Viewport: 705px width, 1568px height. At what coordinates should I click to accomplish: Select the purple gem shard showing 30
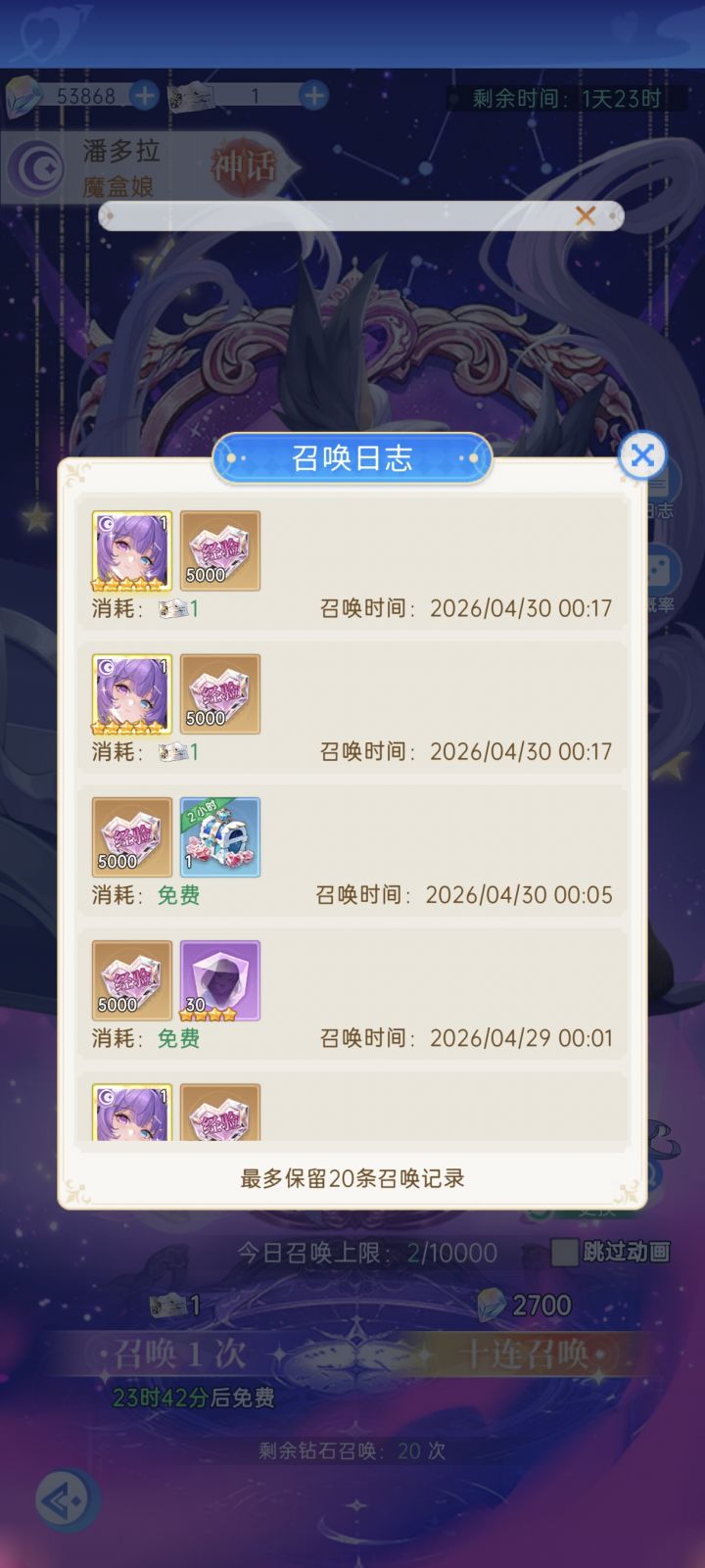(x=220, y=980)
